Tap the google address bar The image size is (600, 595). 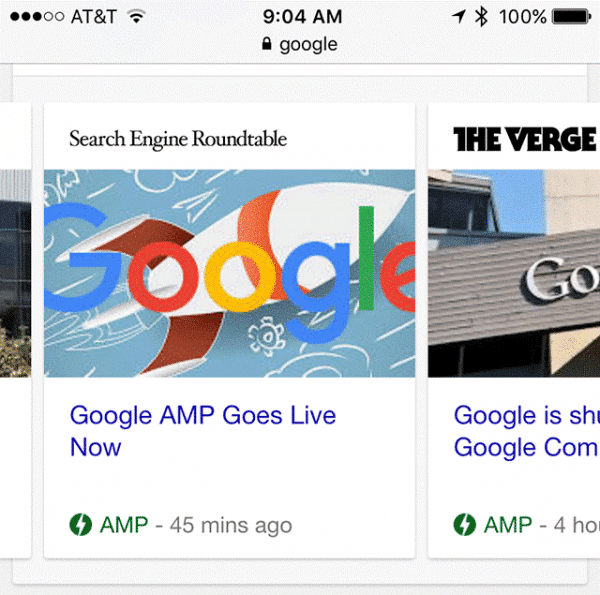pyautogui.click(x=300, y=44)
